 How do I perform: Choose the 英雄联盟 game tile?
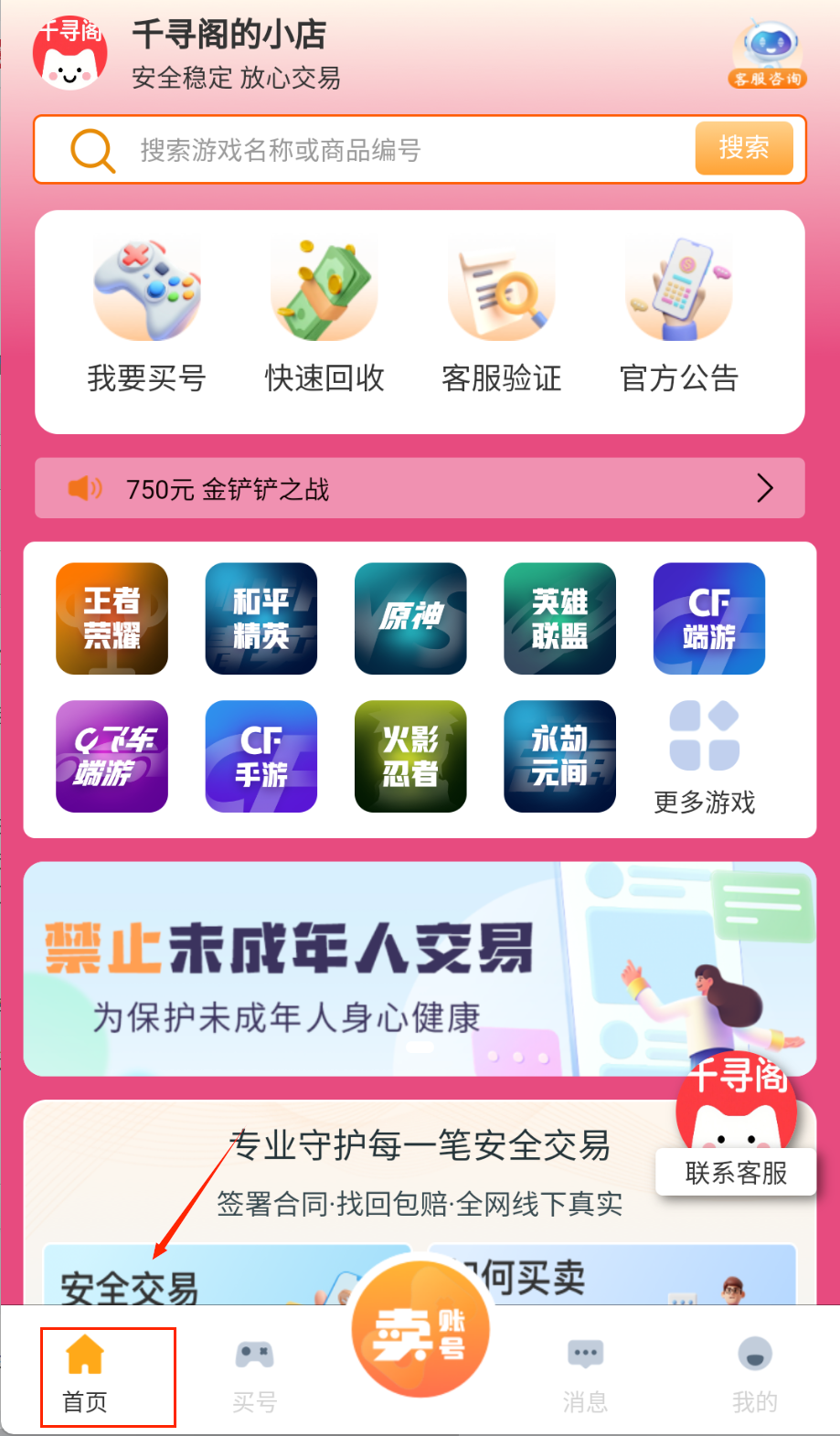(559, 619)
